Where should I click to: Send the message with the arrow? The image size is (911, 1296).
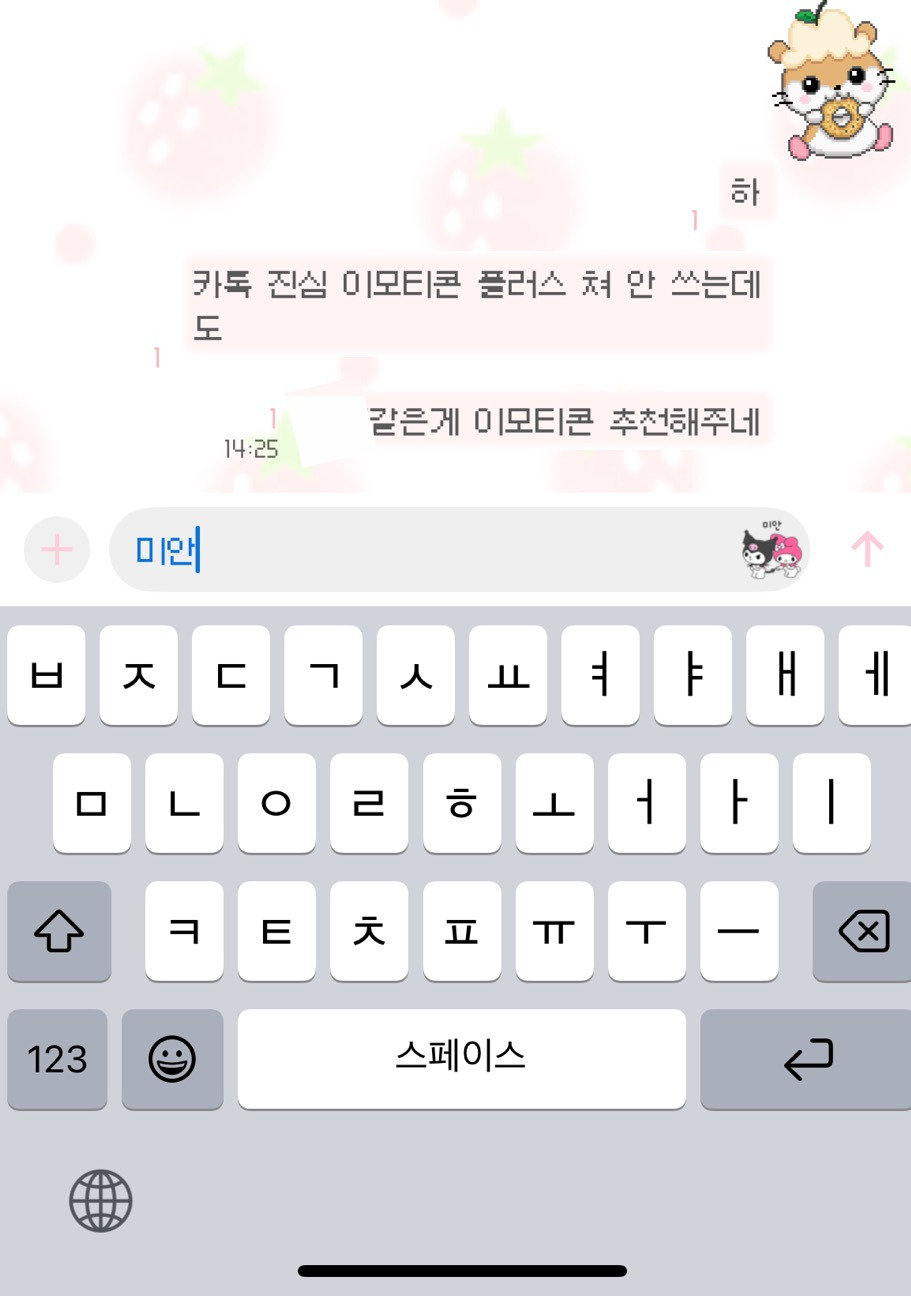tap(866, 549)
